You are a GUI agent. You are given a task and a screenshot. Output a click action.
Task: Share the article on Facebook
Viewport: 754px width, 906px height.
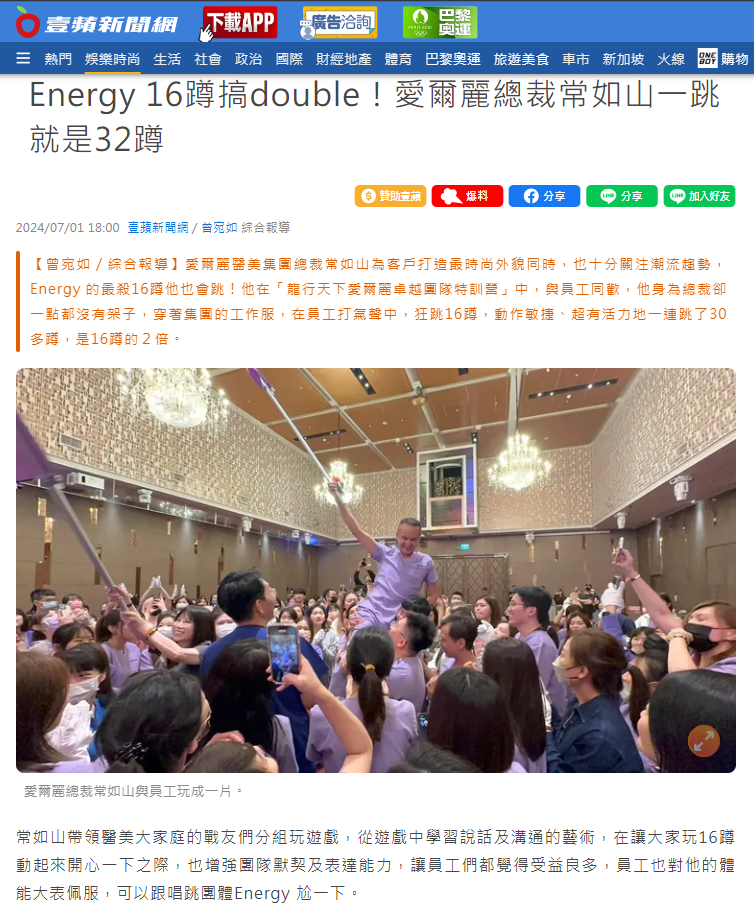tap(544, 196)
